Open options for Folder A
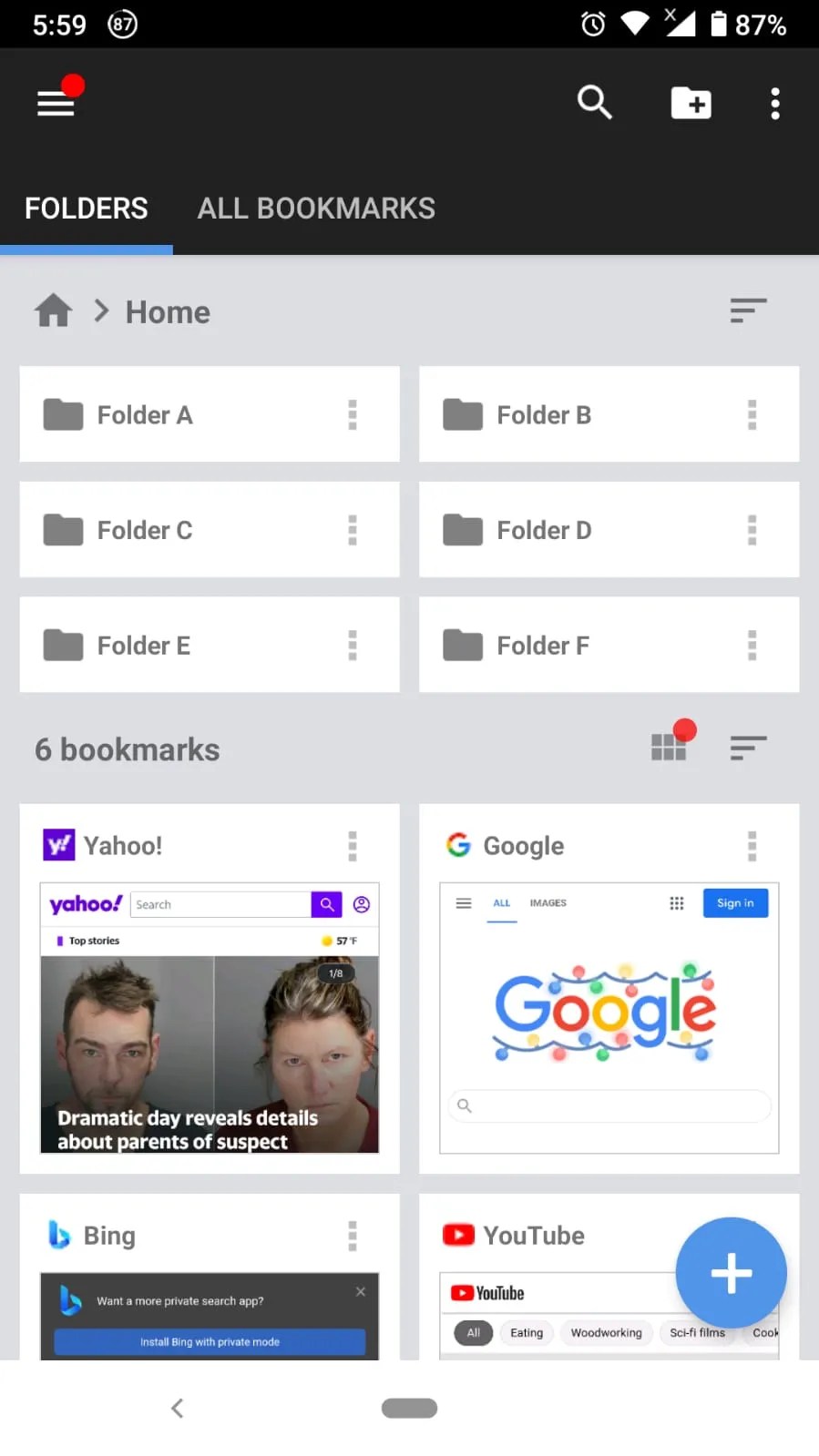Image resolution: width=819 pixels, height=1456 pixels. [x=353, y=414]
